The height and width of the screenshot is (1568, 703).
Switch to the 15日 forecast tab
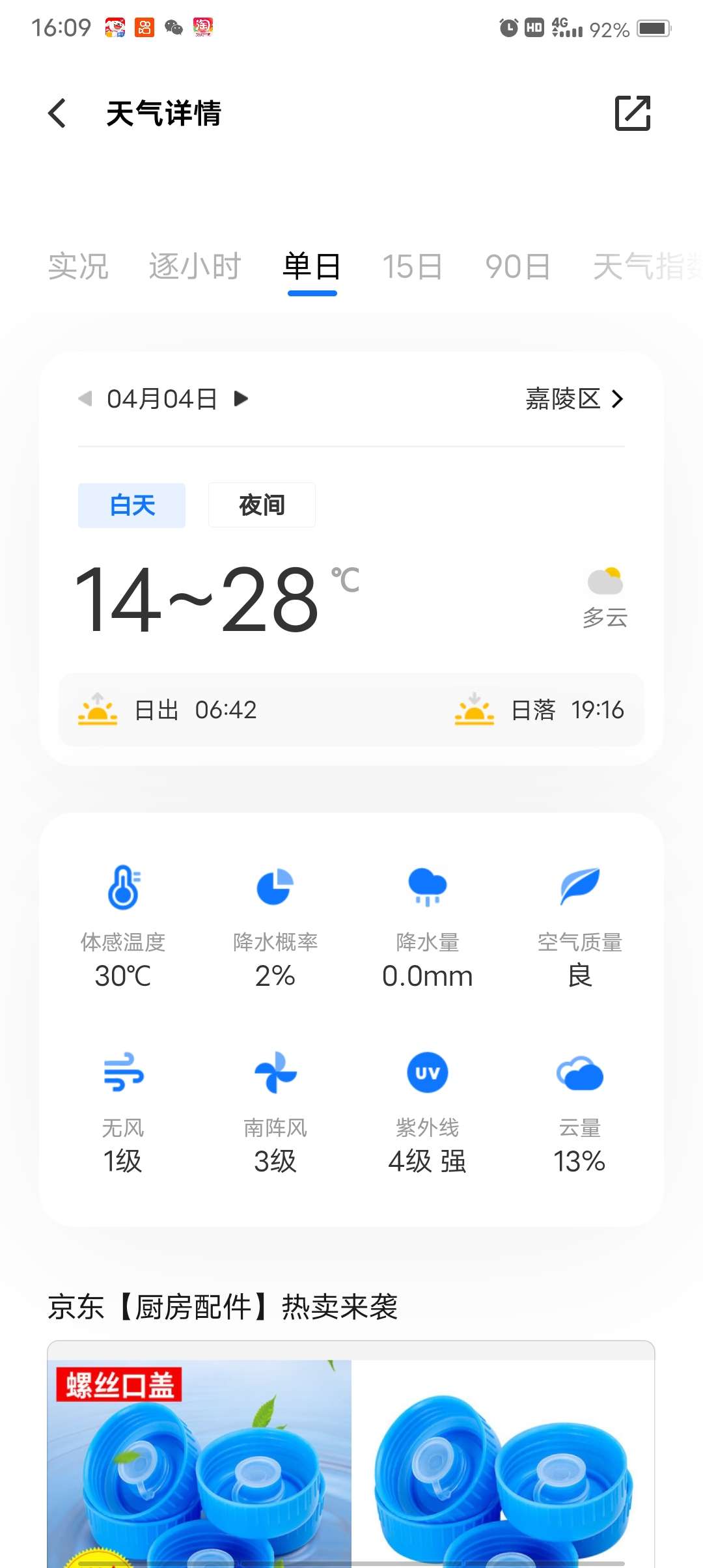[x=412, y=266]
